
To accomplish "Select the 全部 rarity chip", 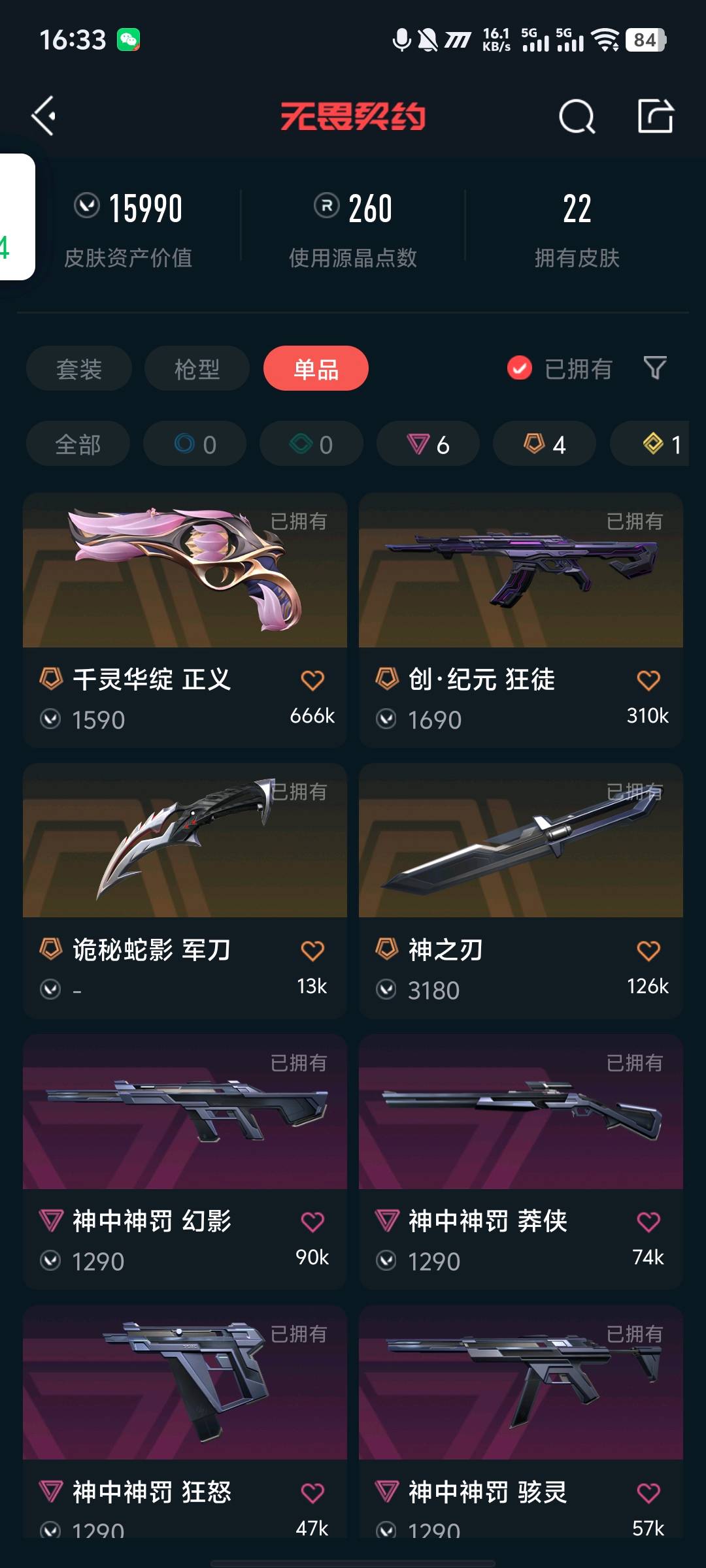I will tap(78, 444).
